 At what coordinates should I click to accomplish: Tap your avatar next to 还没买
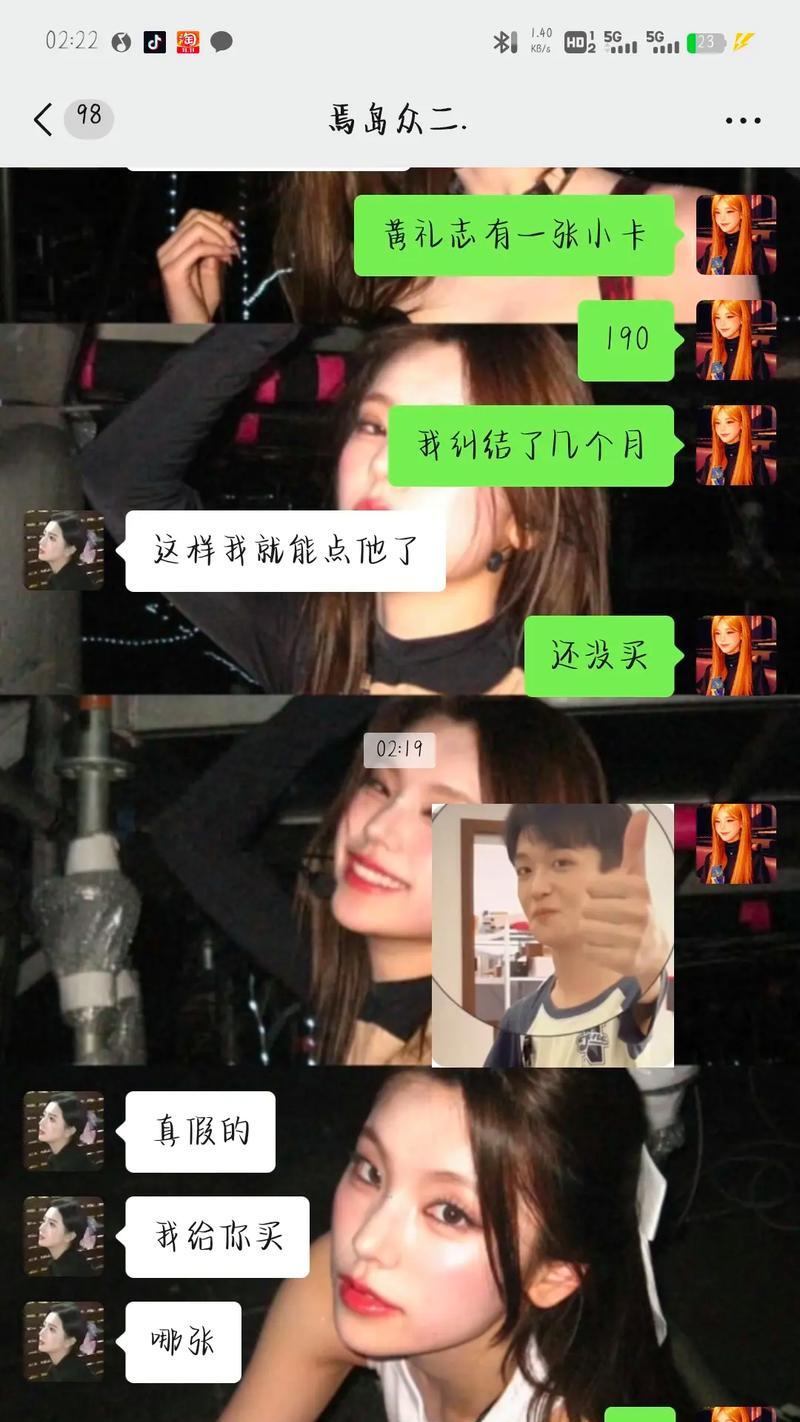(x=736, y=656)
